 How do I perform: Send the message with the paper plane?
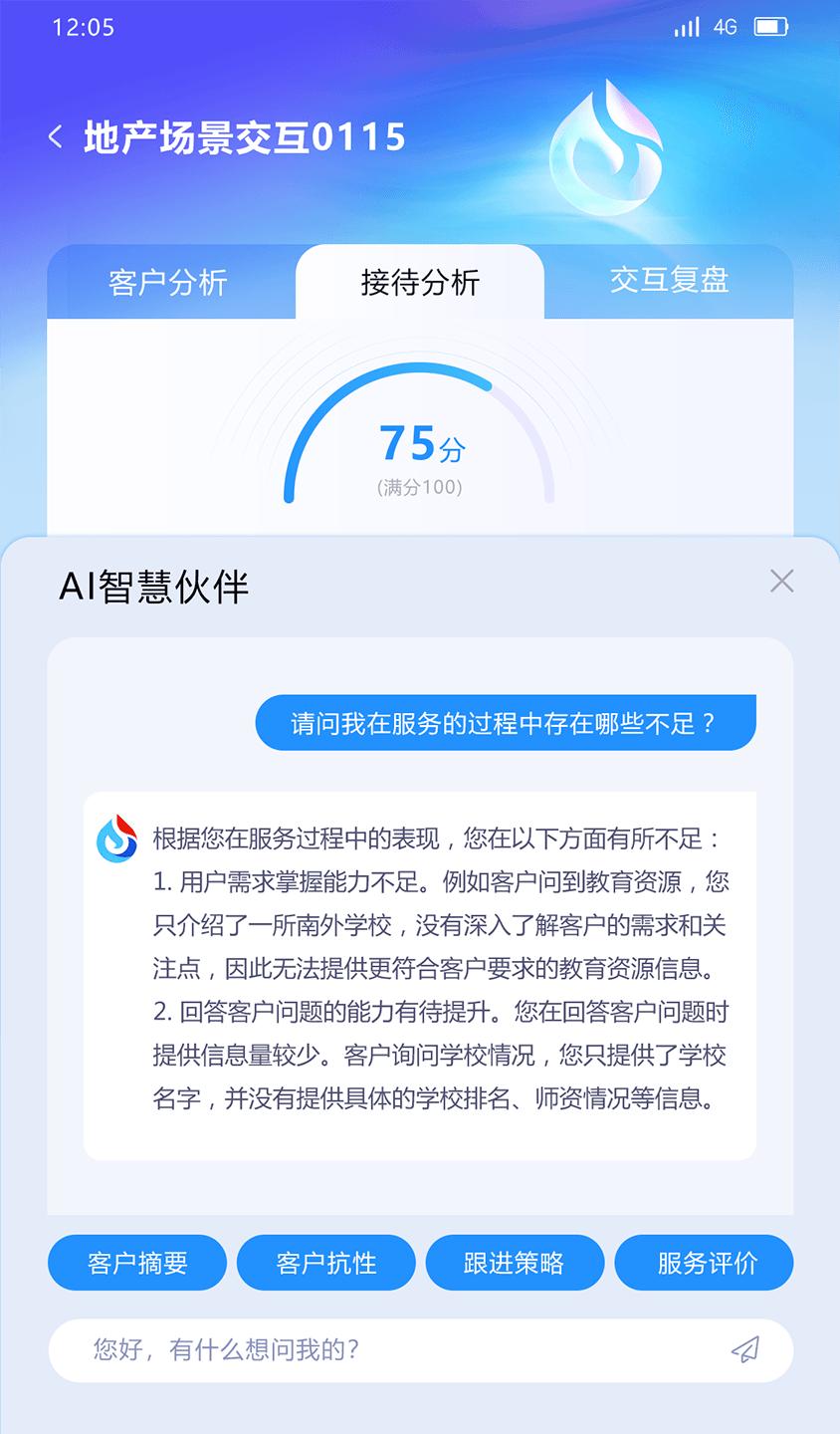745,1349
